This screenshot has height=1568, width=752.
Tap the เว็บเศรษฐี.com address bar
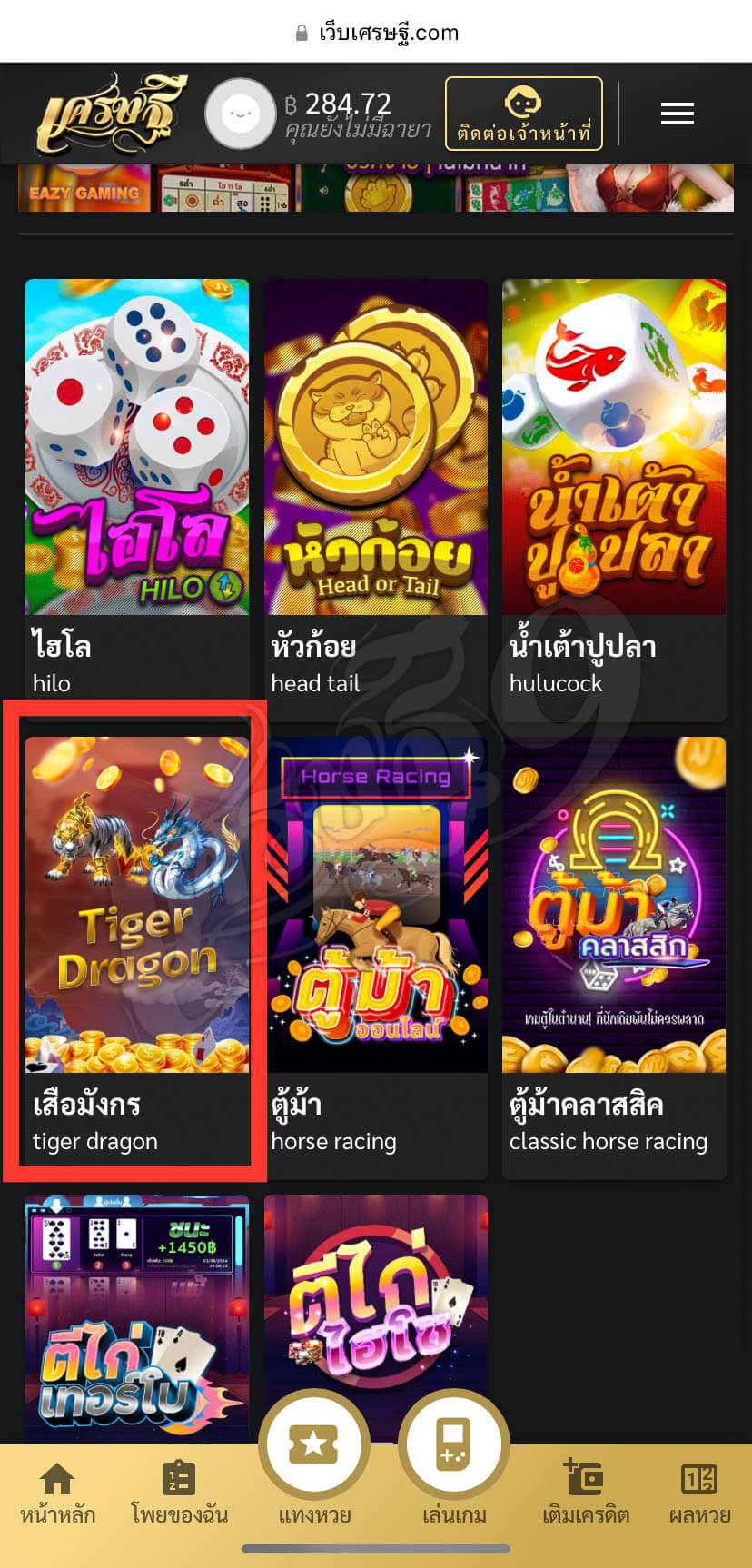[376, 32]
